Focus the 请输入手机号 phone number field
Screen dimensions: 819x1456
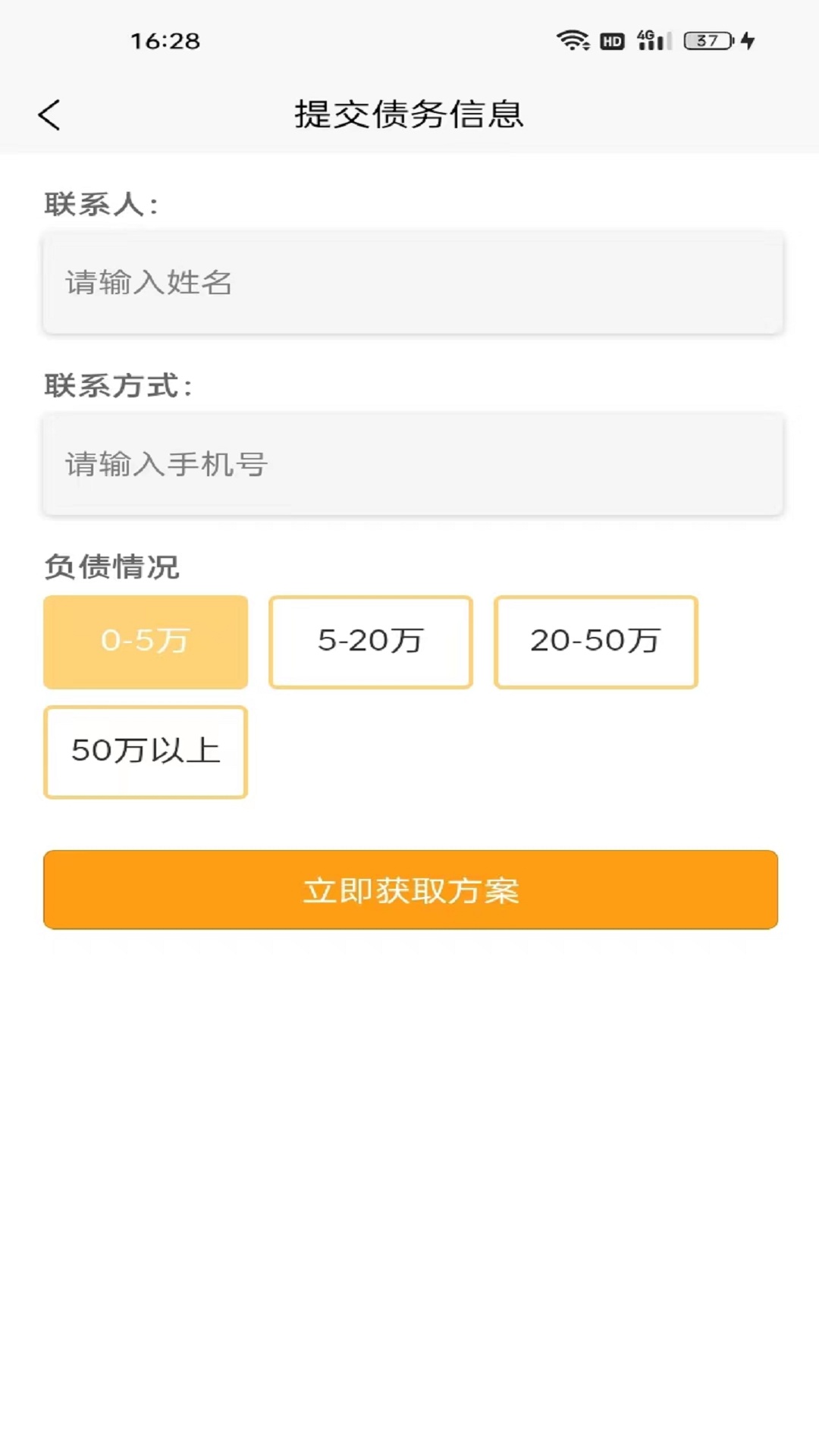[413, 464]
